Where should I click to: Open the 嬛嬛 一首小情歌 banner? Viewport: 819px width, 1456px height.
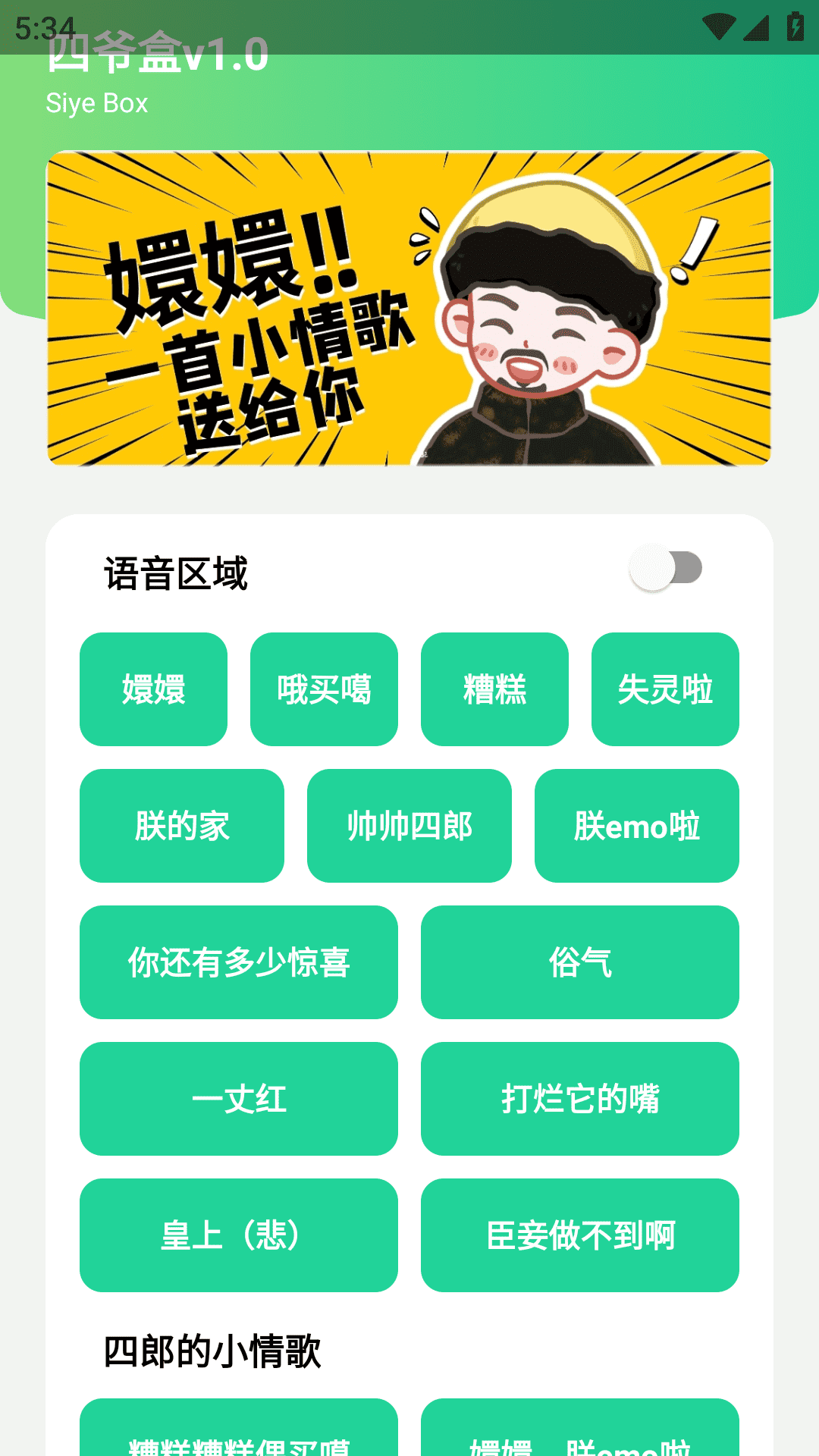pos(409,309)
